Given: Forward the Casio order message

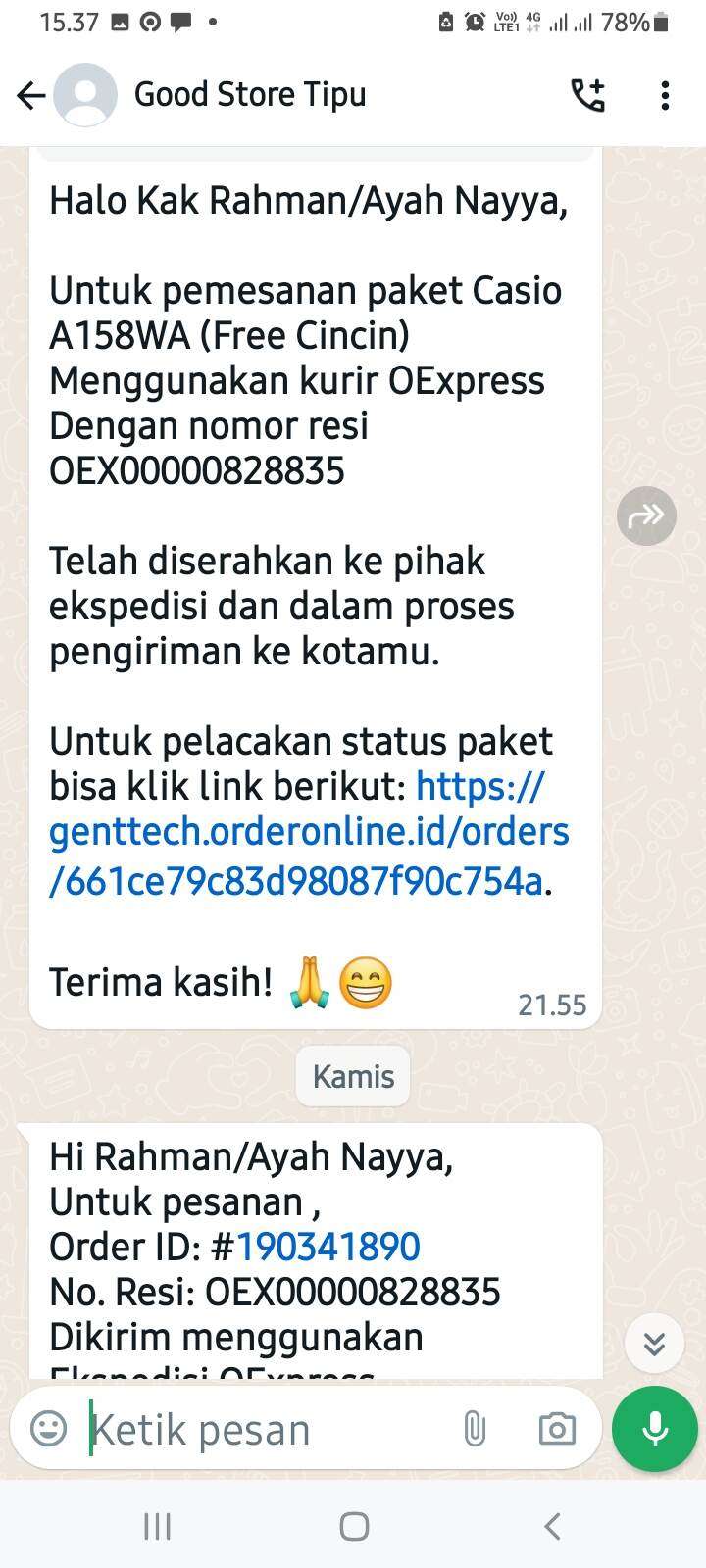Looking at the screenshot, I should 646,515.
